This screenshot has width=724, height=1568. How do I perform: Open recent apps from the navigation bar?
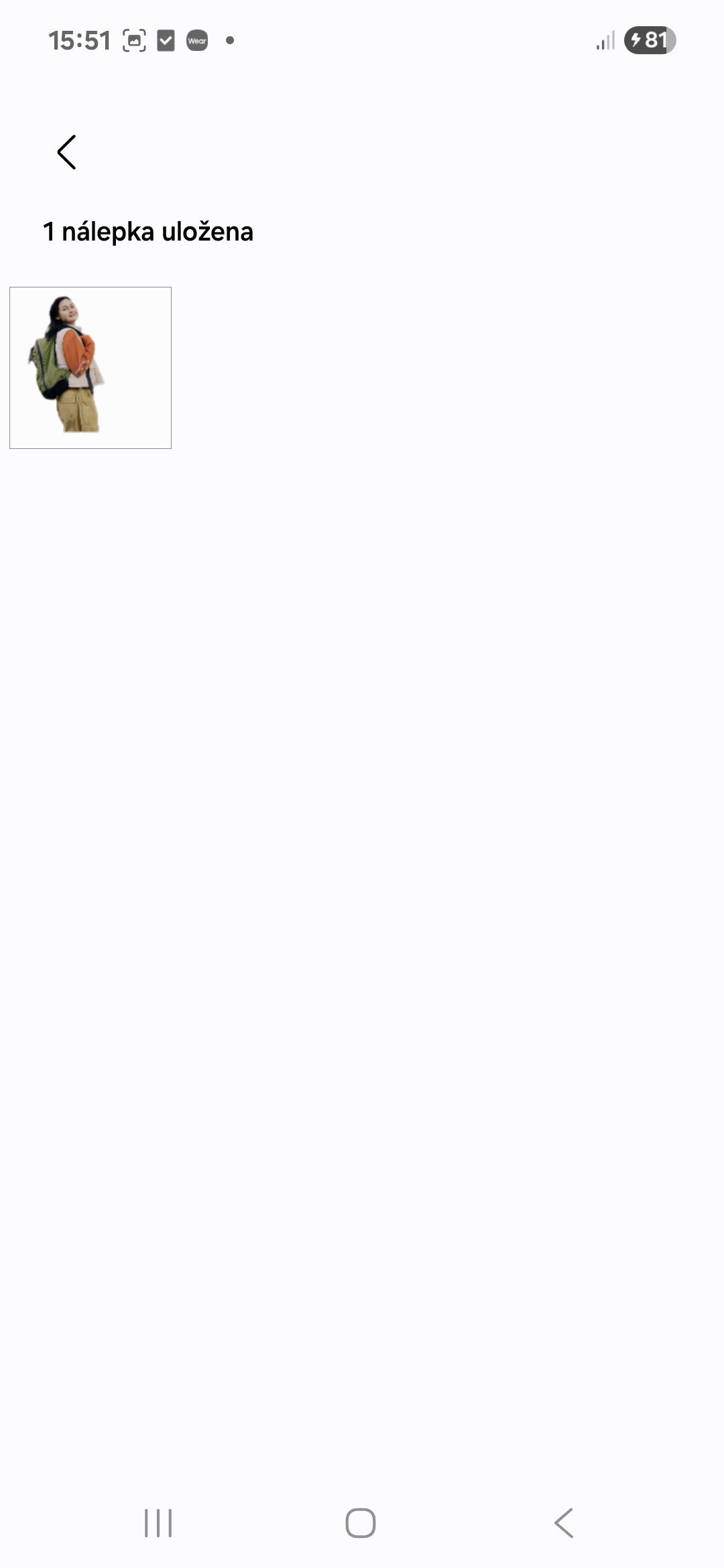point(158,1523)
